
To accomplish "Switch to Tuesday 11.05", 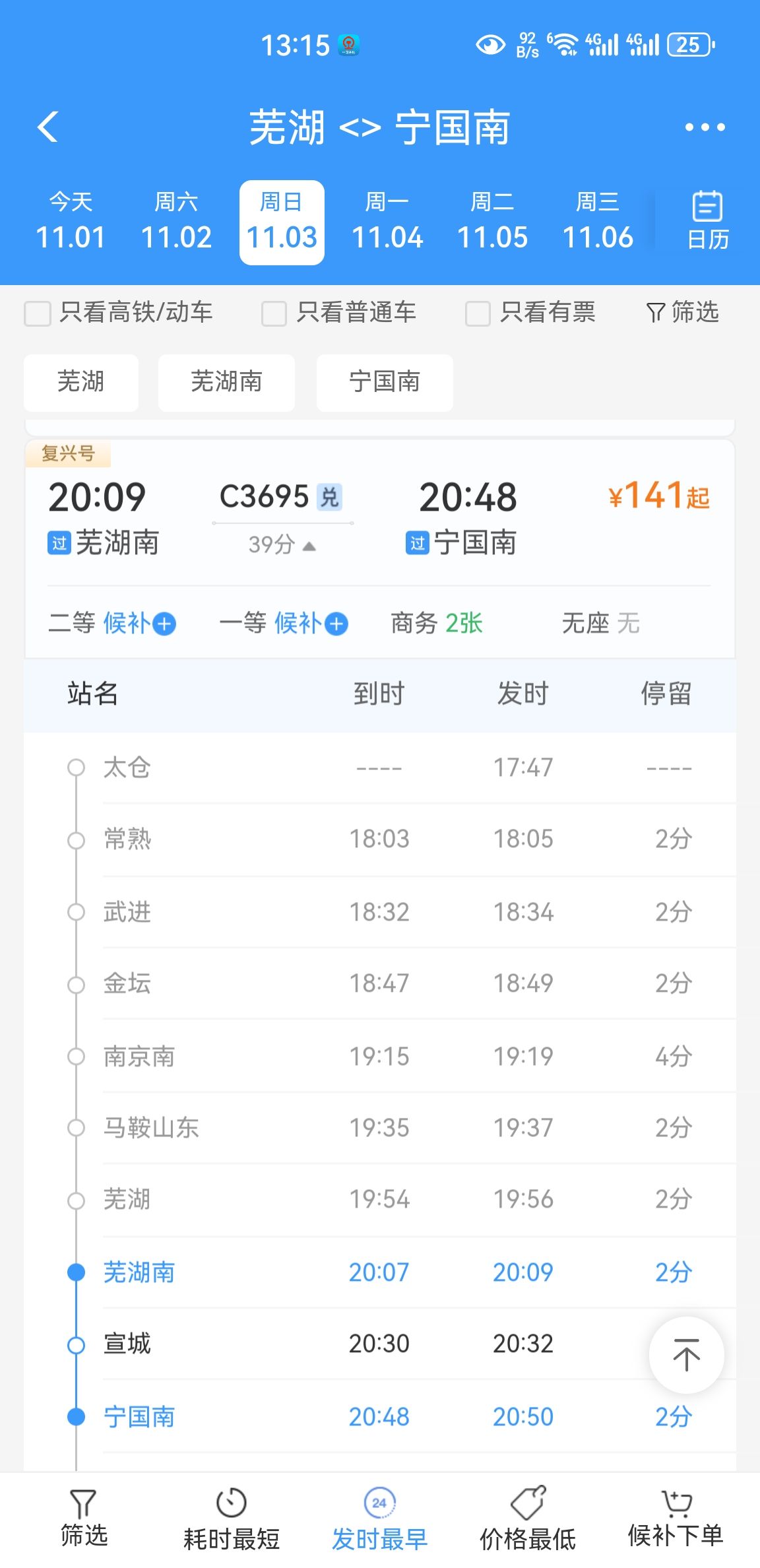I will point(493,222).
